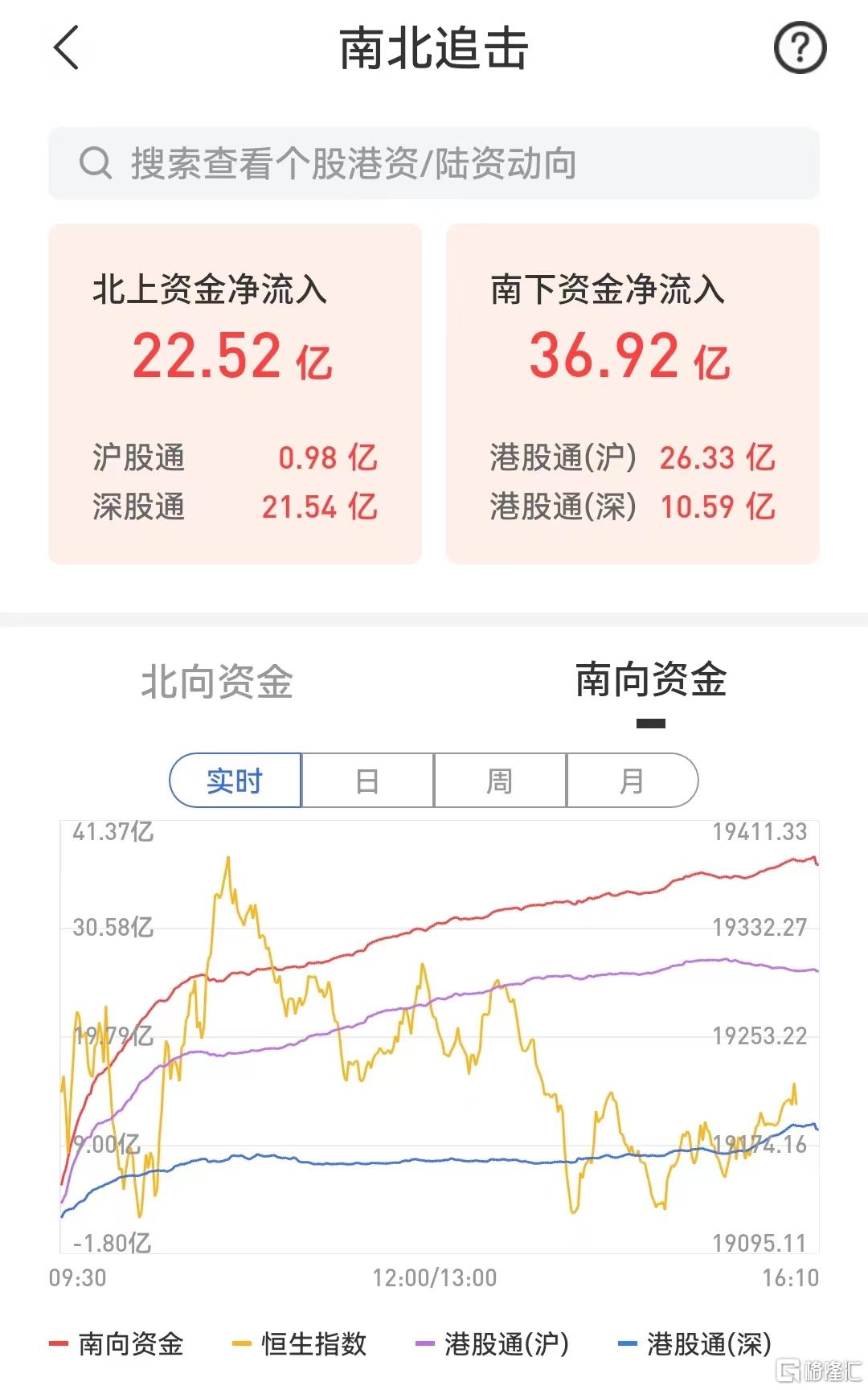Toggle the 港股通(沪) legend series

click(x=492, y=1344)
